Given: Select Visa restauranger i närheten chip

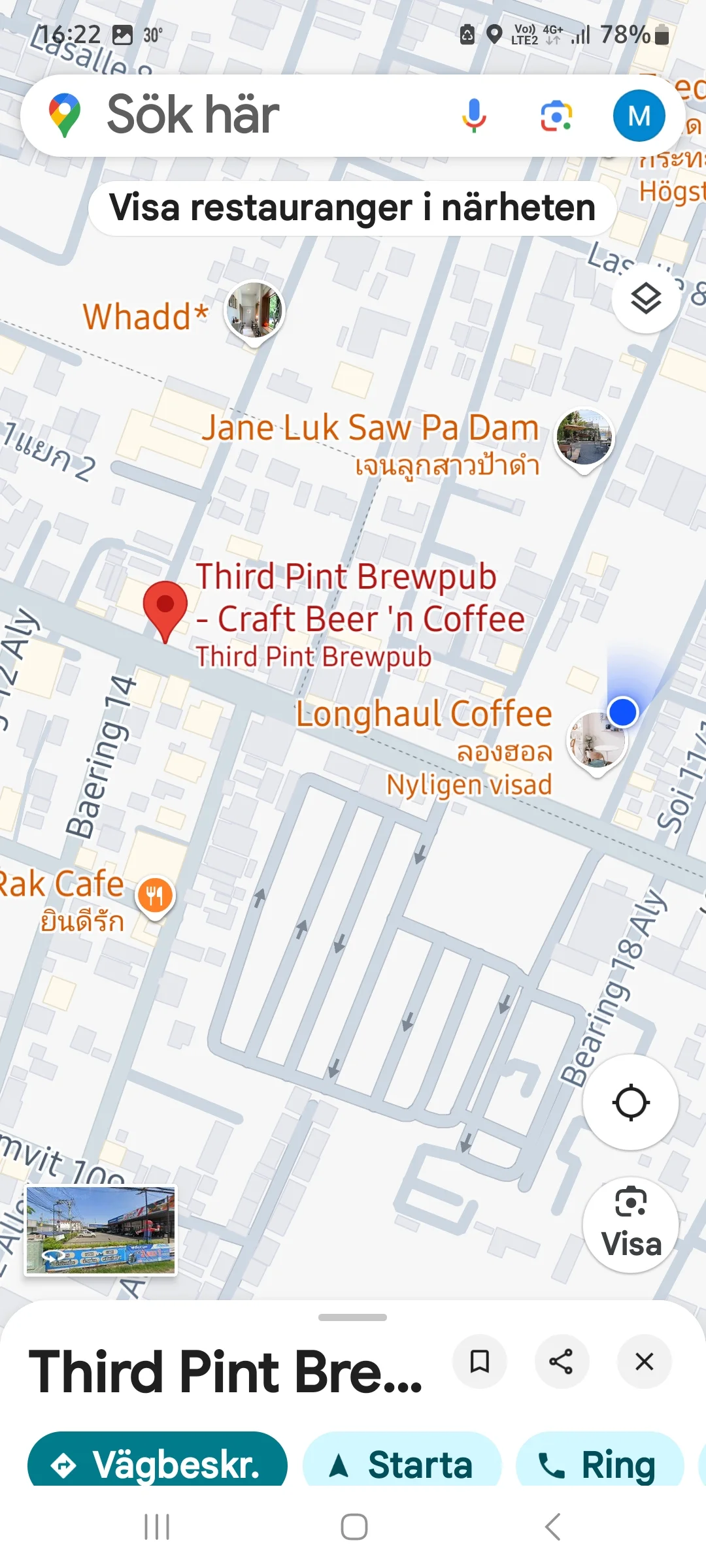Looking at the screenshot, I should point(352,208).
